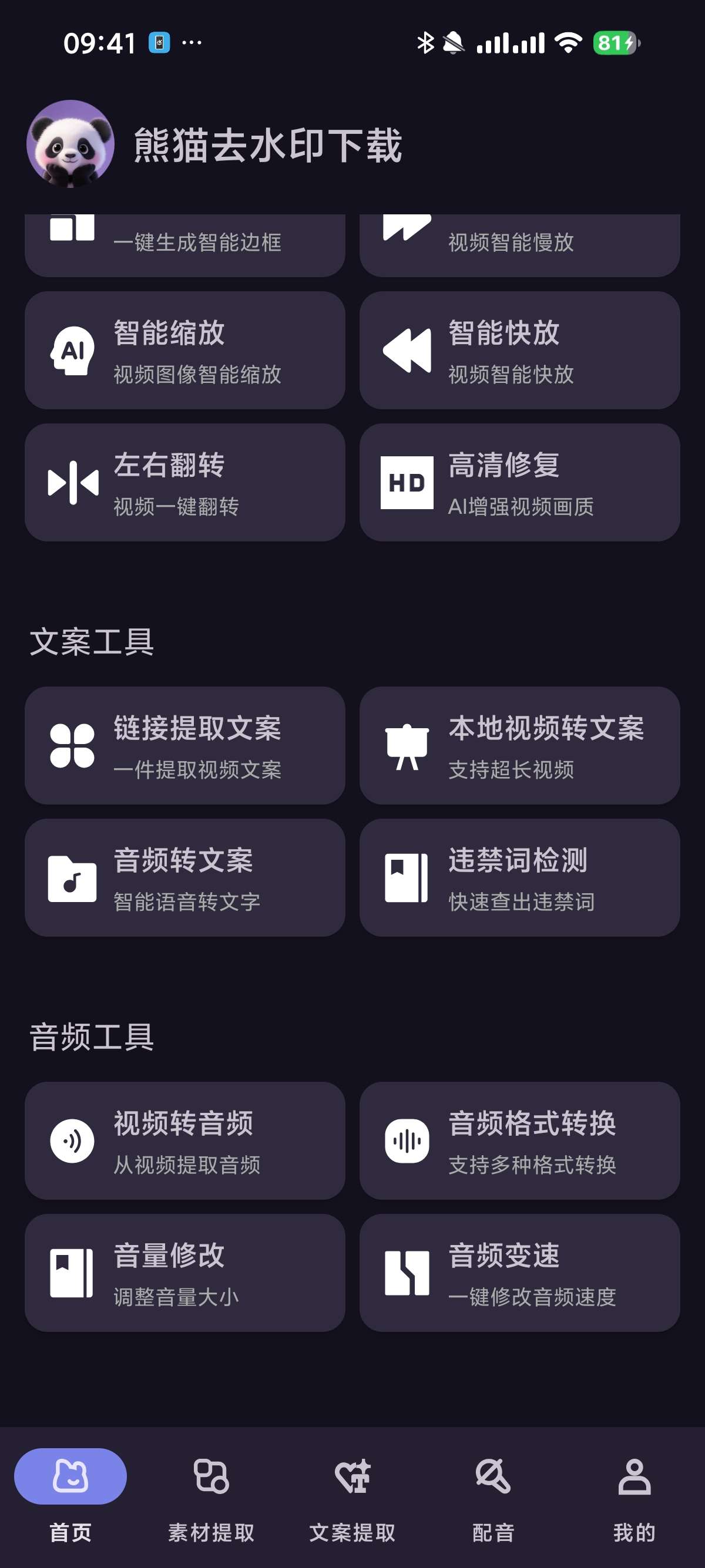
Task: Open 智能快放 fast playback tool
Action: [x=519, y=351]
